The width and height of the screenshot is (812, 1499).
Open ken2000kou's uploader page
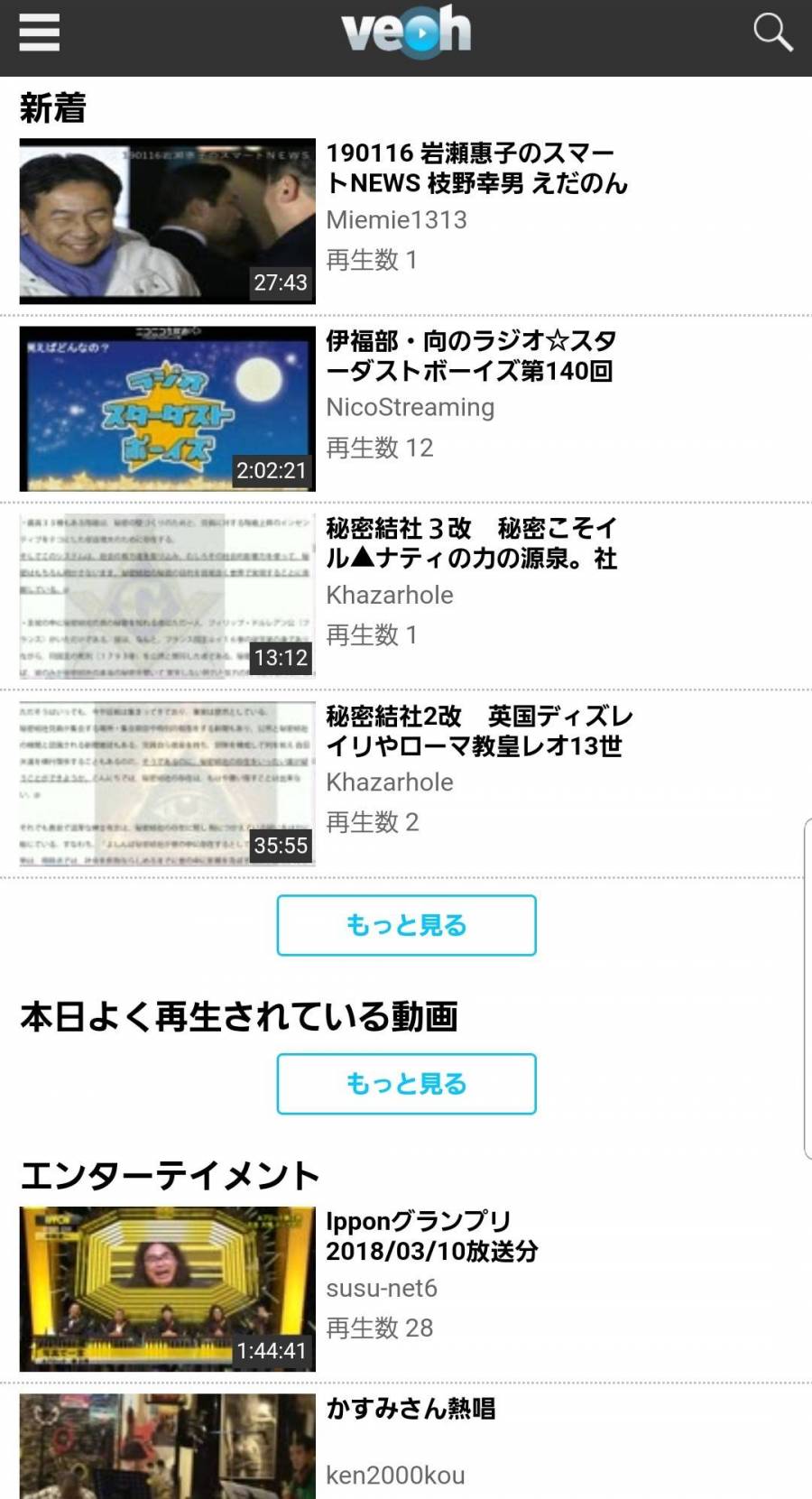(x=395, y=1475)
